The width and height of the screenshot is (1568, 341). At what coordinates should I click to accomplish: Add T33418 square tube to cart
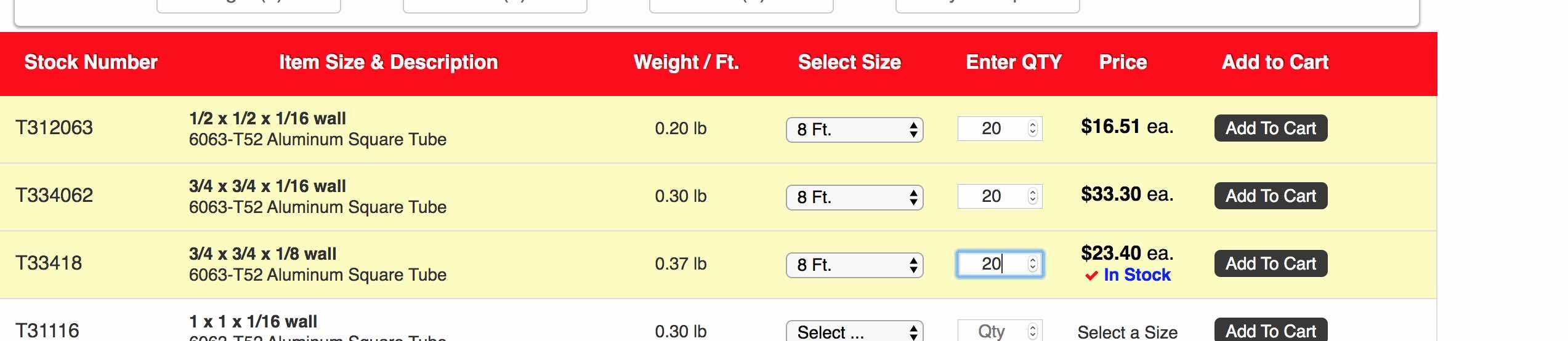click(x=1270, y=263)
